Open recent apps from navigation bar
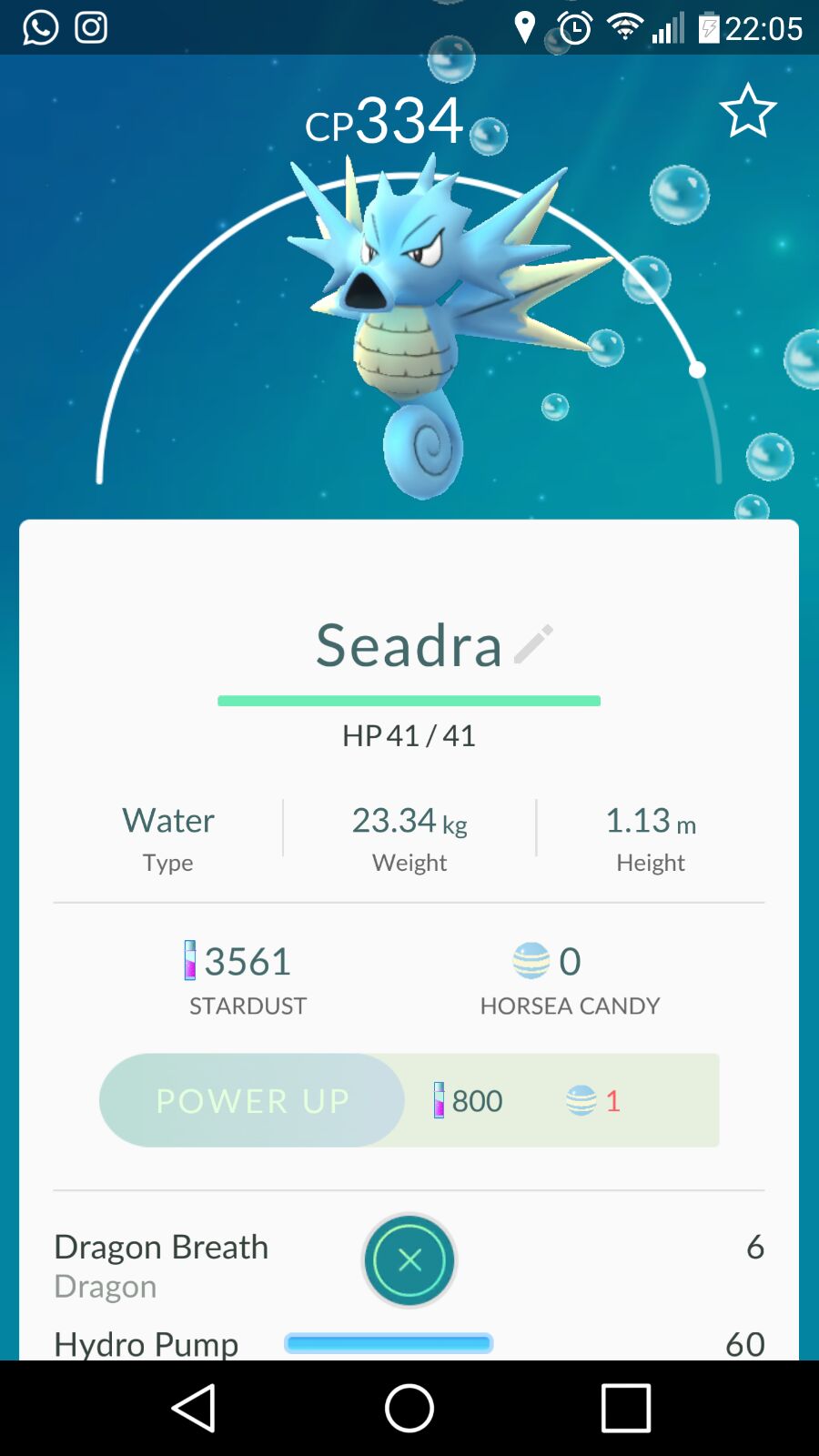The width and height of the screenshot is (819, 1456). (x=625, y=1408)
